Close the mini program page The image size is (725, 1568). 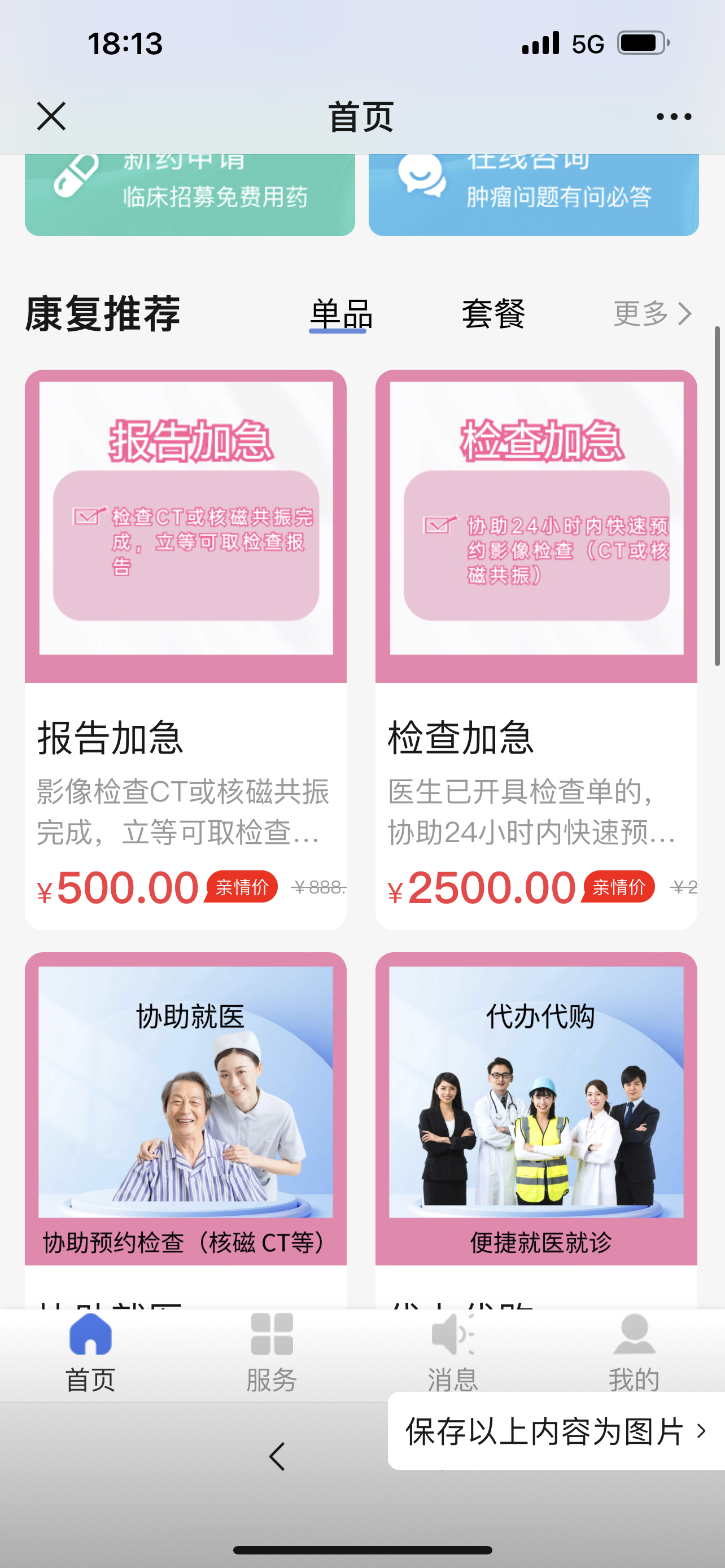click(51, 116)
